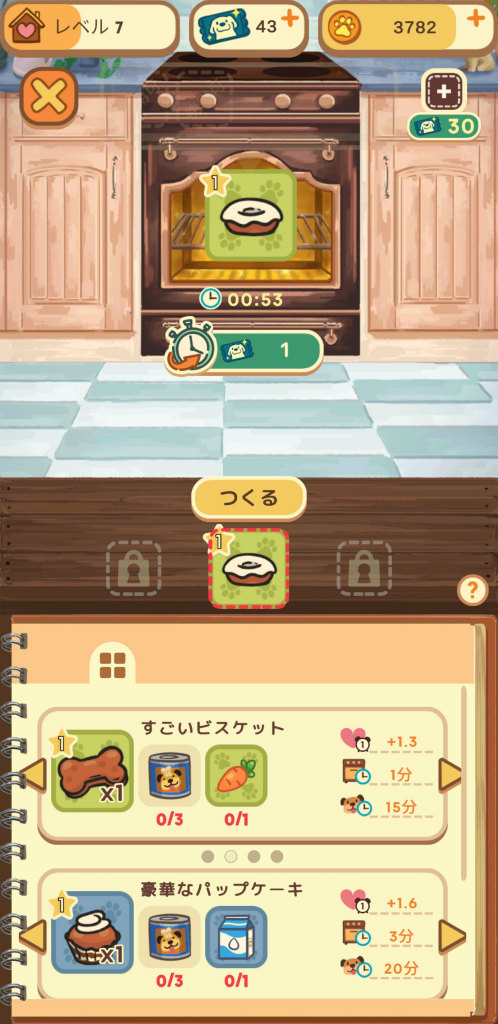Screen dimensions: 498x1024
Task: Open the help question mark
Action: pyautogui.click(x=473, y=591)
